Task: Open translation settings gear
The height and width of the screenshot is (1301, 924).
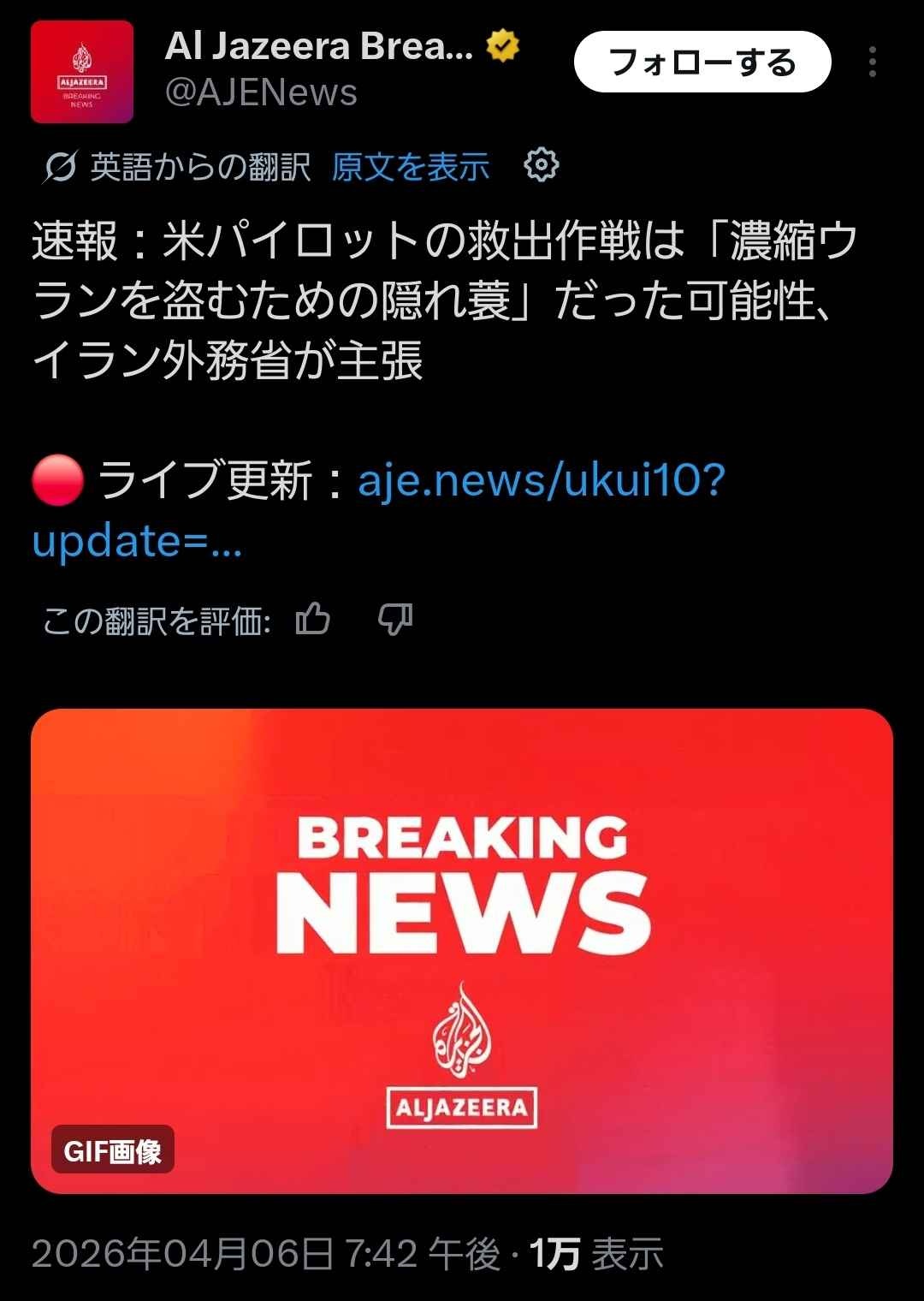Action: (x=541, y=164)
